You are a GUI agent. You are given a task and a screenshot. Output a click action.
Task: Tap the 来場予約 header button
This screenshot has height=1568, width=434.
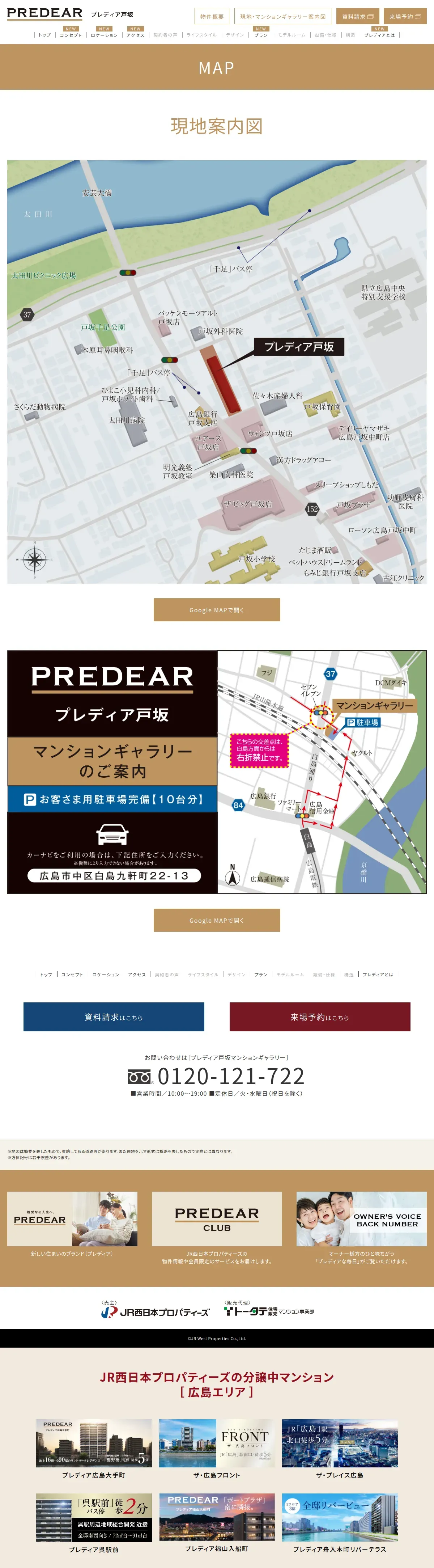405,16
